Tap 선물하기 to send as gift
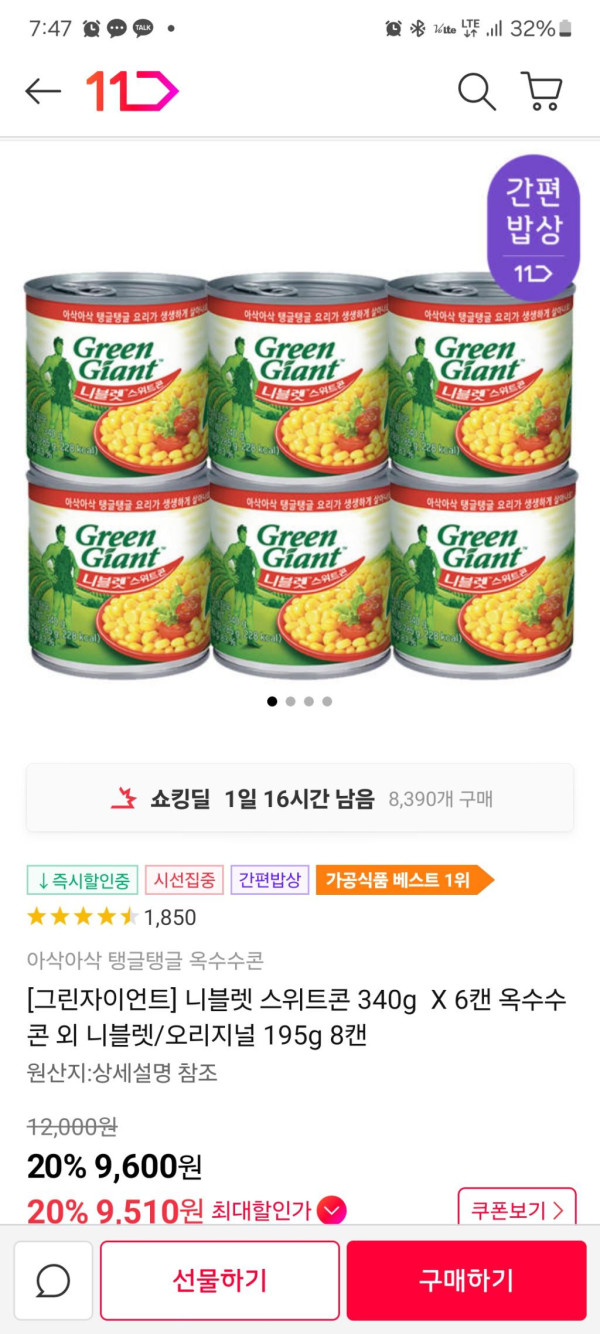The width and height of the screenshot is (600, 1334). (220, 1280)
